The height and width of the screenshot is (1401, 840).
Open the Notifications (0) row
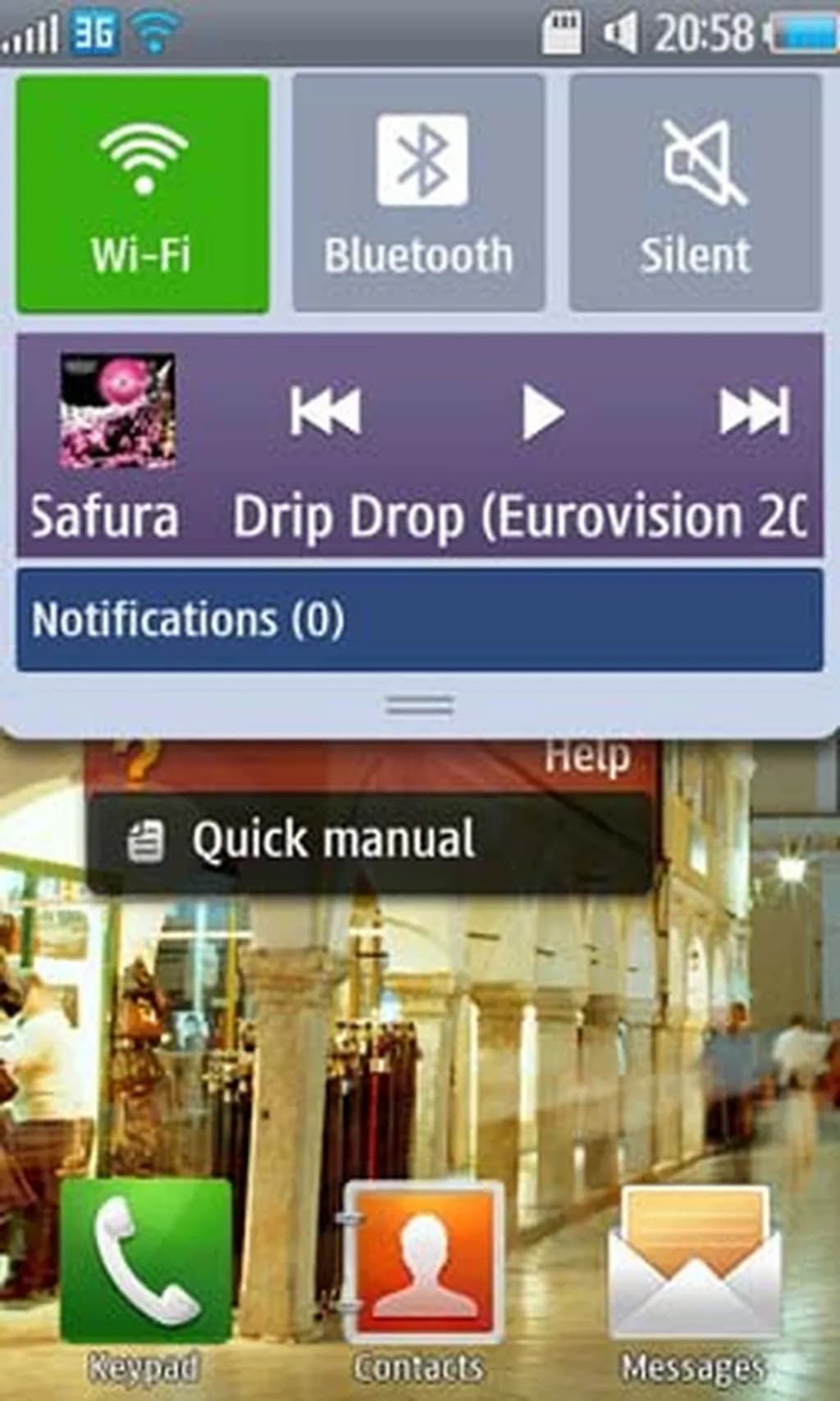pyautogui.click(x=419, y=620)
